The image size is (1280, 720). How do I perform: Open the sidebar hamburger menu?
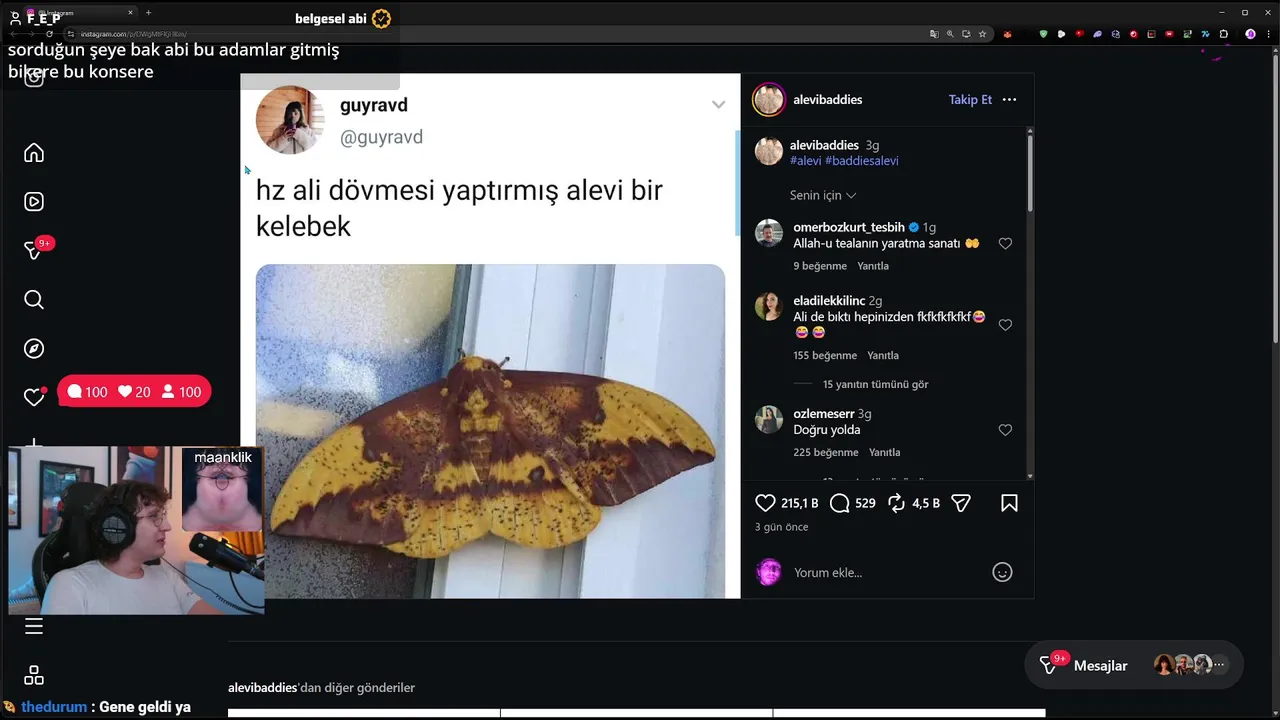34,627
